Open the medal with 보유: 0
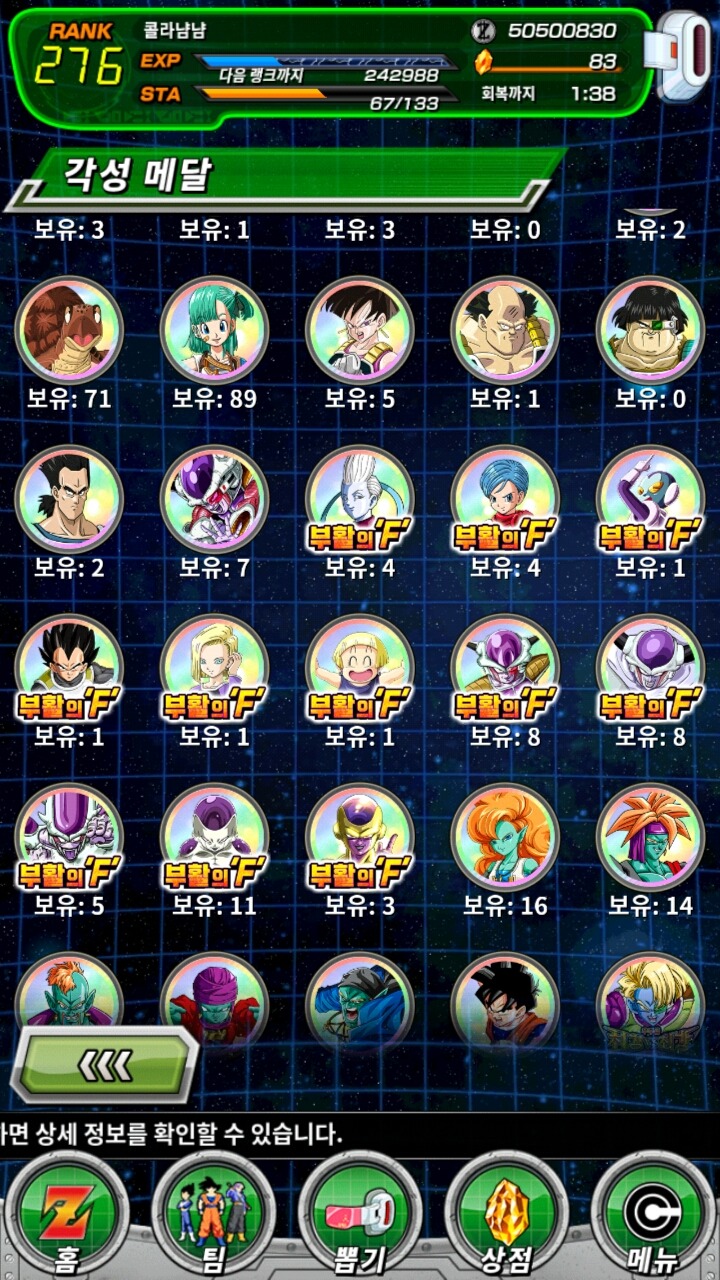 click(x=651, y=330)
